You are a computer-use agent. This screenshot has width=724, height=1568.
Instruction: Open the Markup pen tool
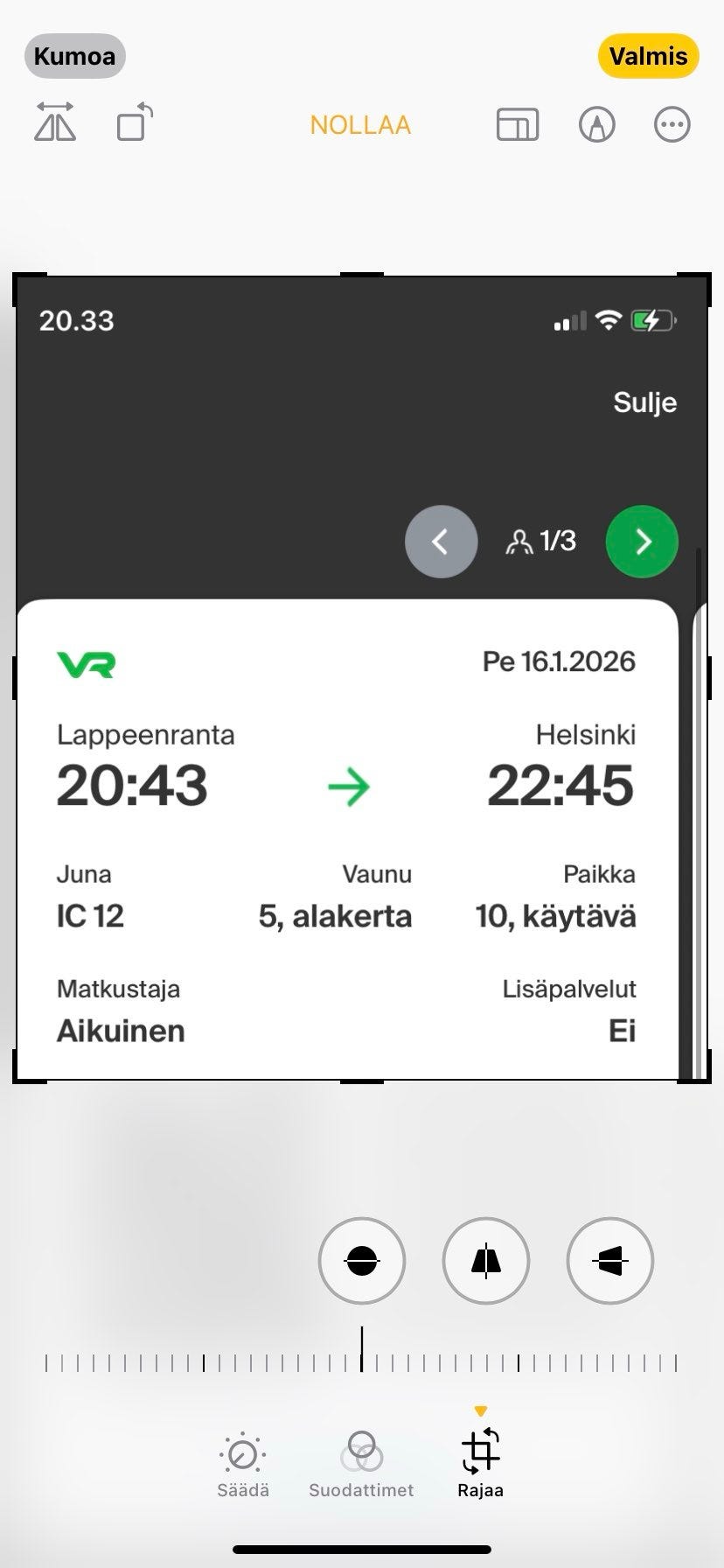tap(595, 123)
